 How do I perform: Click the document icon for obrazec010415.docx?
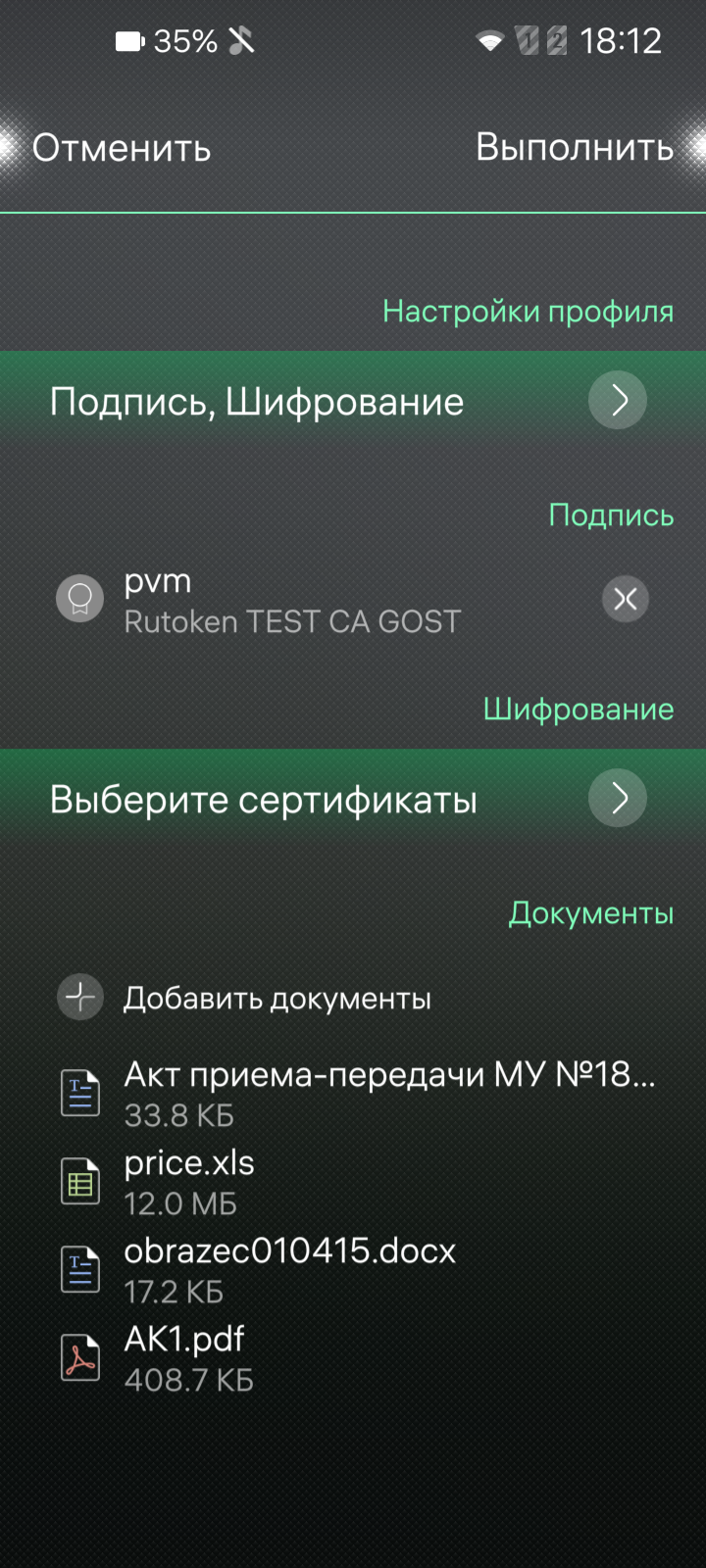[79, 1269]
